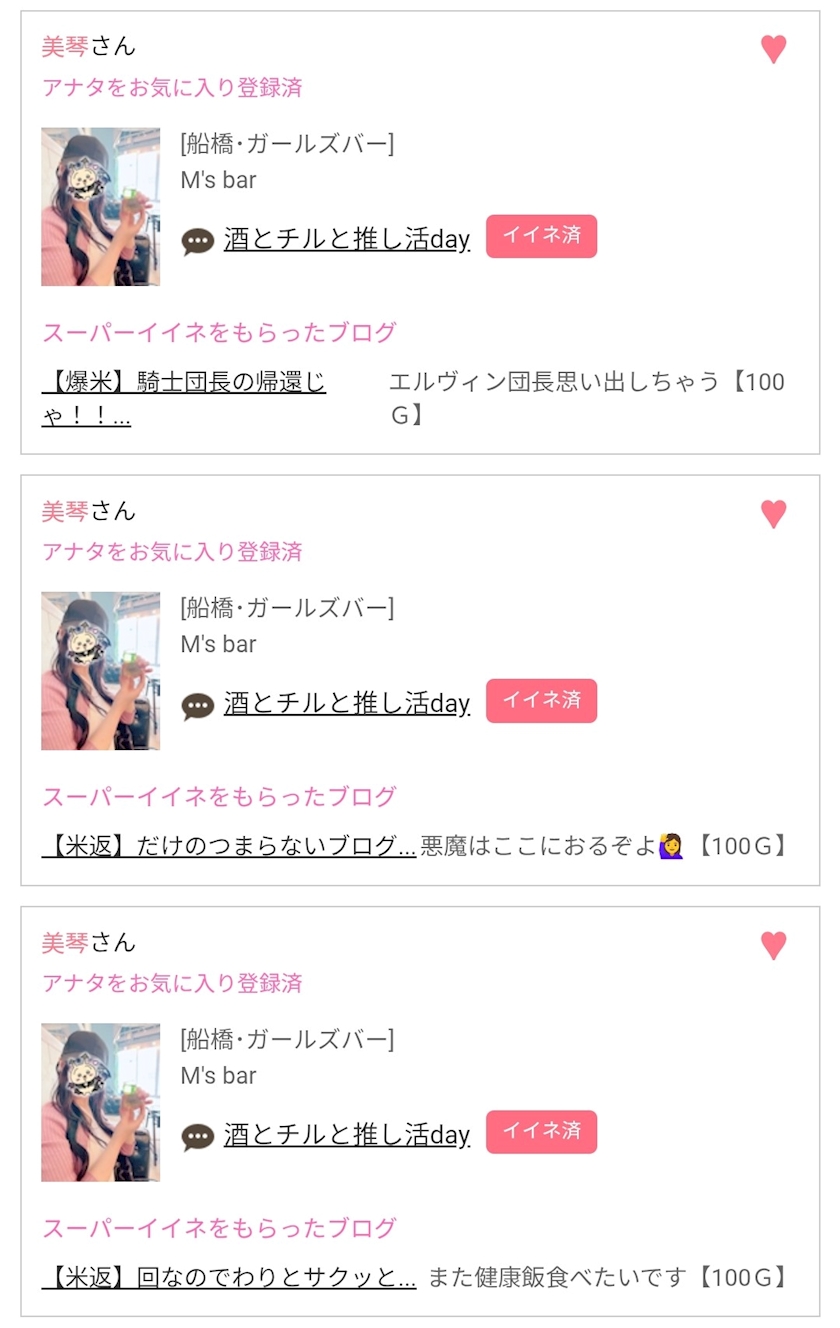The width and height of the screenshot is (840, 1328).
Task: Tap イイネ済 button in the 【爆米】 card
Action: point(541,237)
